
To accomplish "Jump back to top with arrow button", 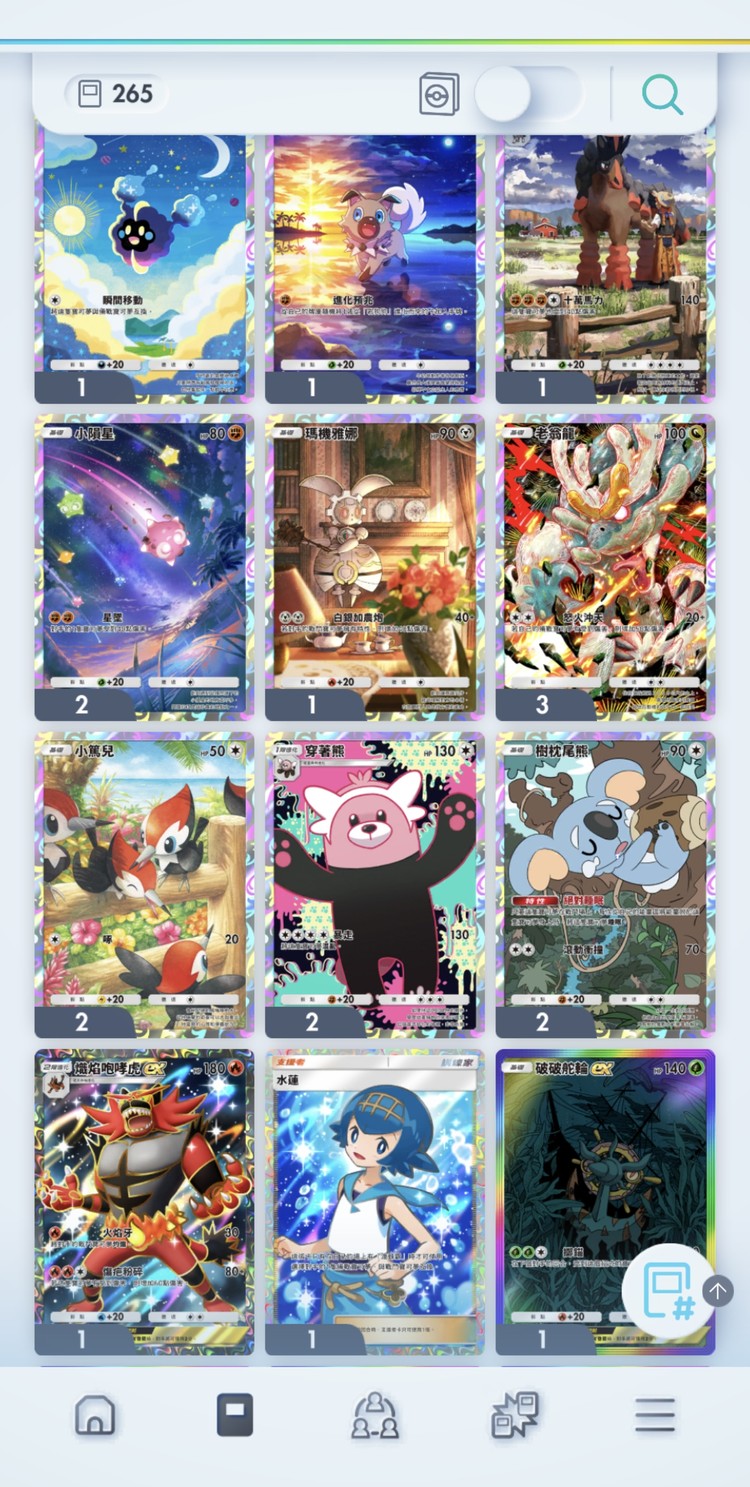I will 717,1291.
